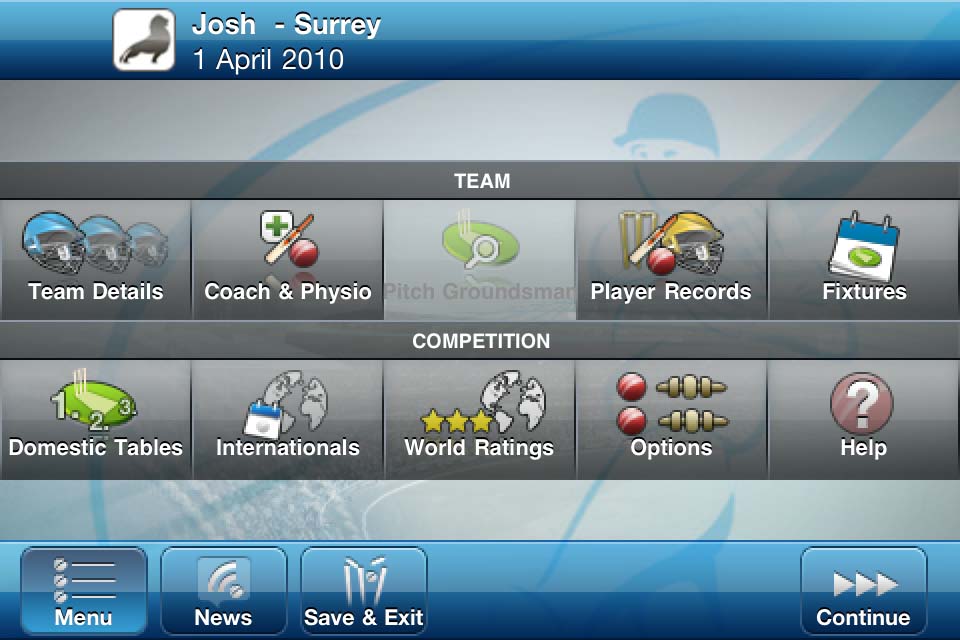The width and height of the screenshot is (960, 640).
Task: Open the Help section
Action: (864, 418)
